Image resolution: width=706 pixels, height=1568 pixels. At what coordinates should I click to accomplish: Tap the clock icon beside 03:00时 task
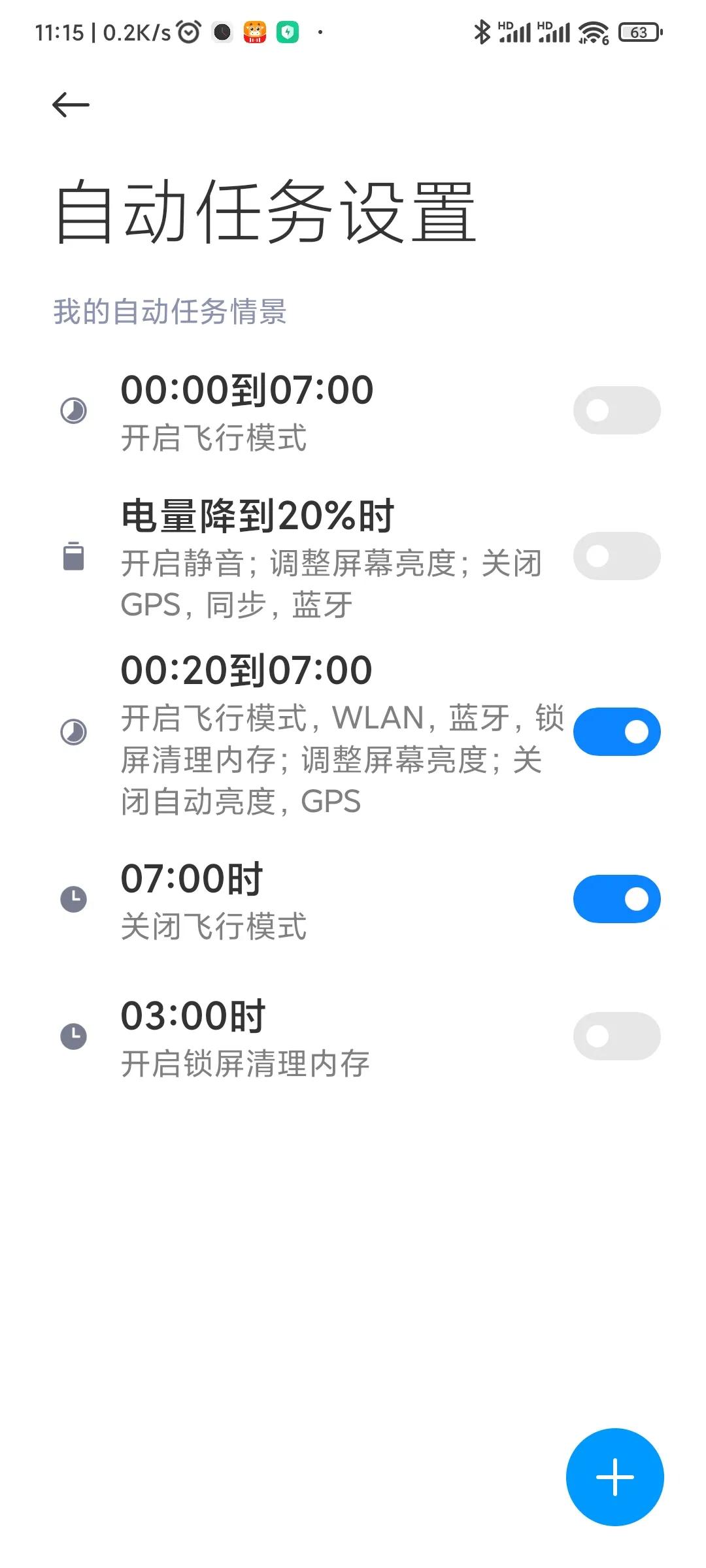pos(74,1036)
